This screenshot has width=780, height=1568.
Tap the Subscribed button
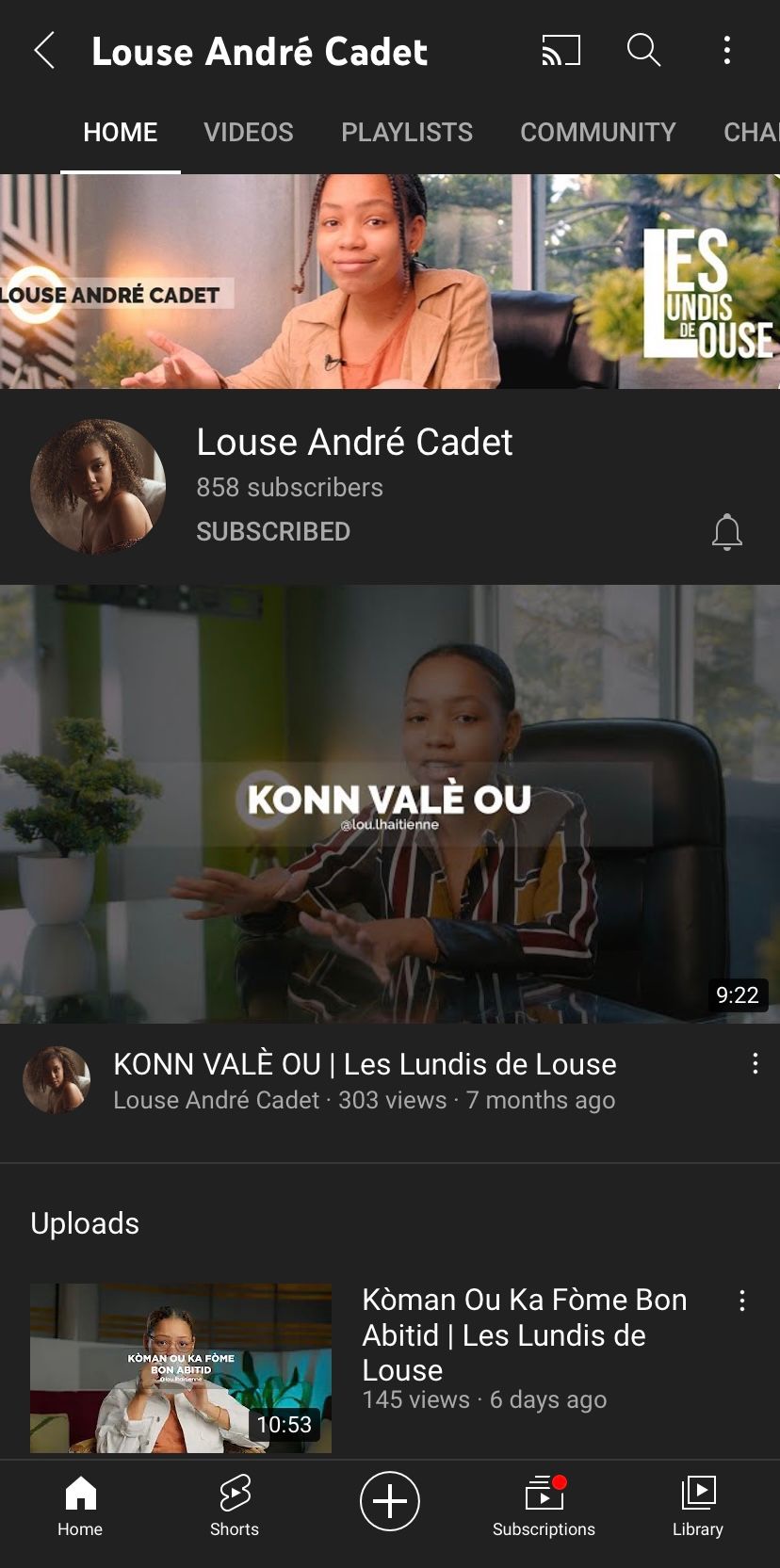(273, 532)
